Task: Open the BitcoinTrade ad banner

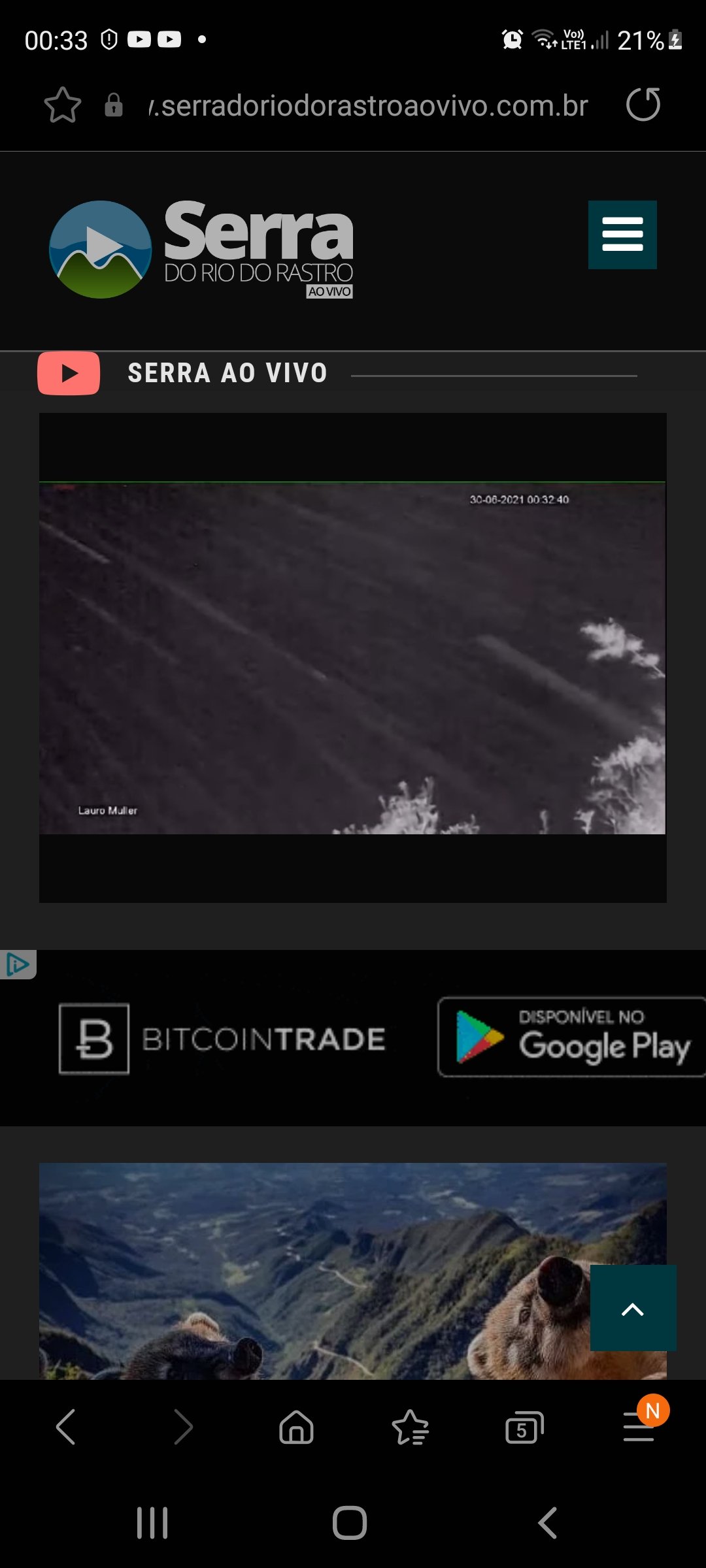Action: 222,1038
